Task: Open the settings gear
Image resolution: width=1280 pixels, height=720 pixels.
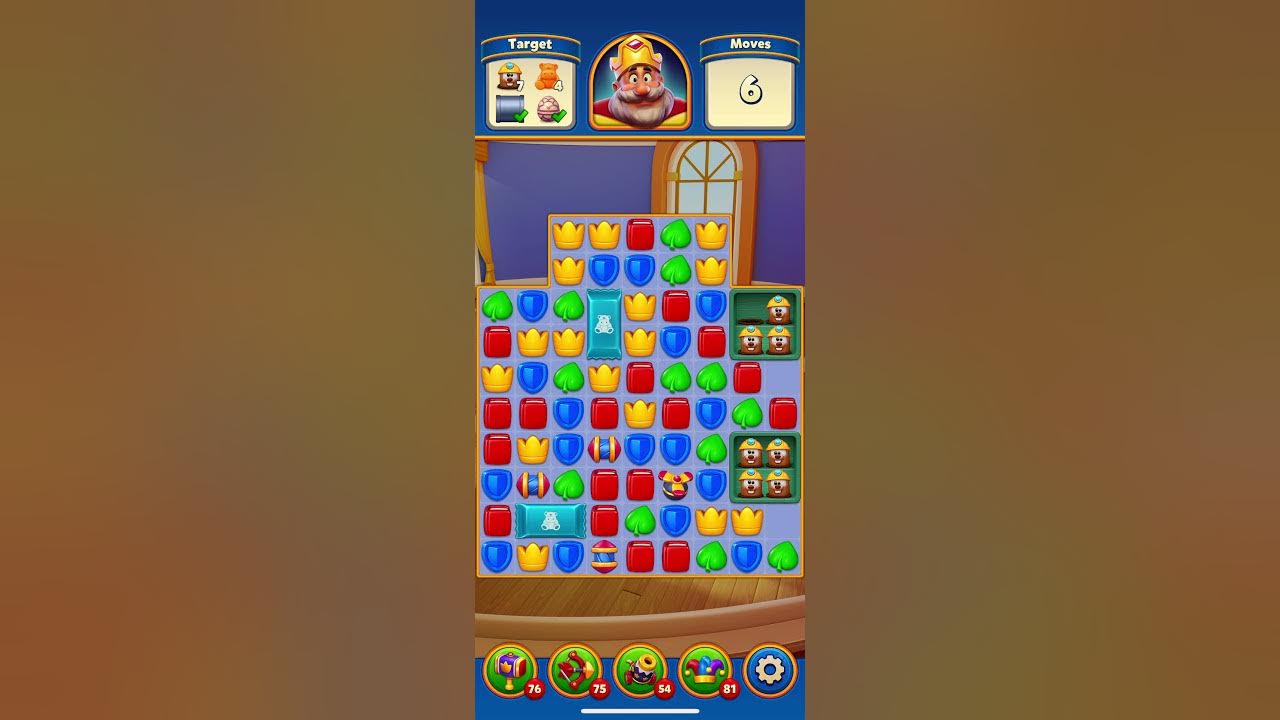Action: (769, 669)
